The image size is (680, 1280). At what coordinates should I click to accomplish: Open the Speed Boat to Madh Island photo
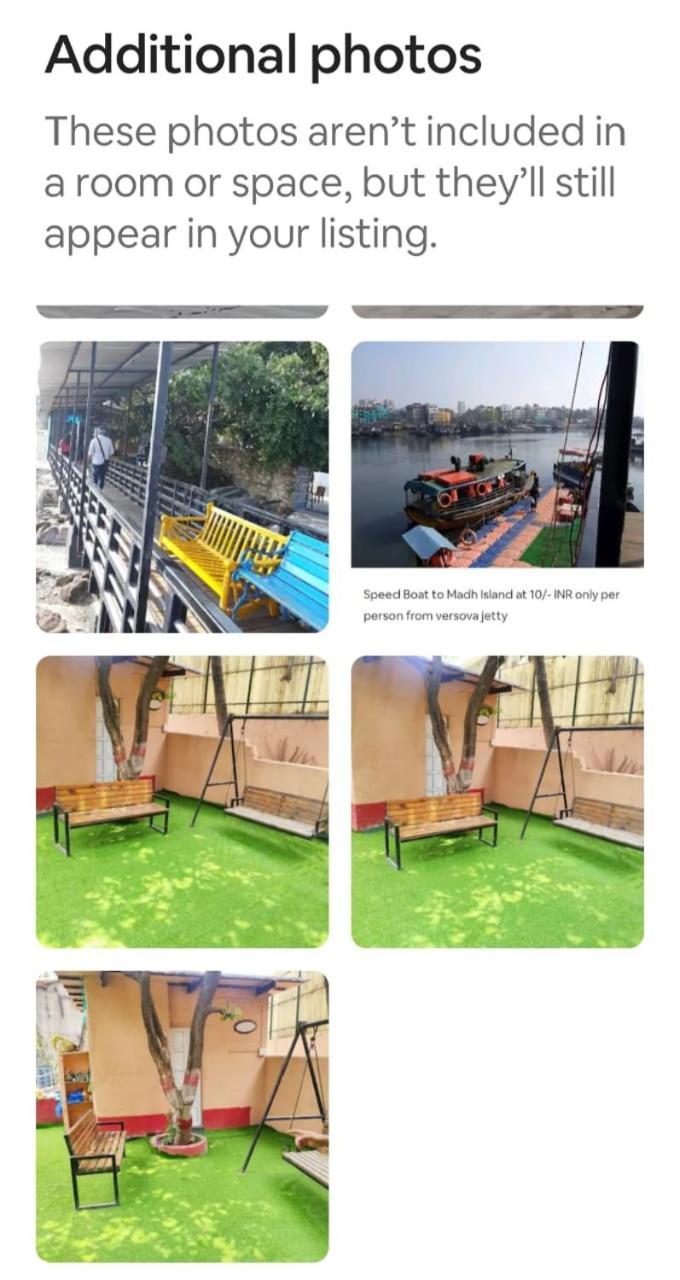tap(497, 455)
